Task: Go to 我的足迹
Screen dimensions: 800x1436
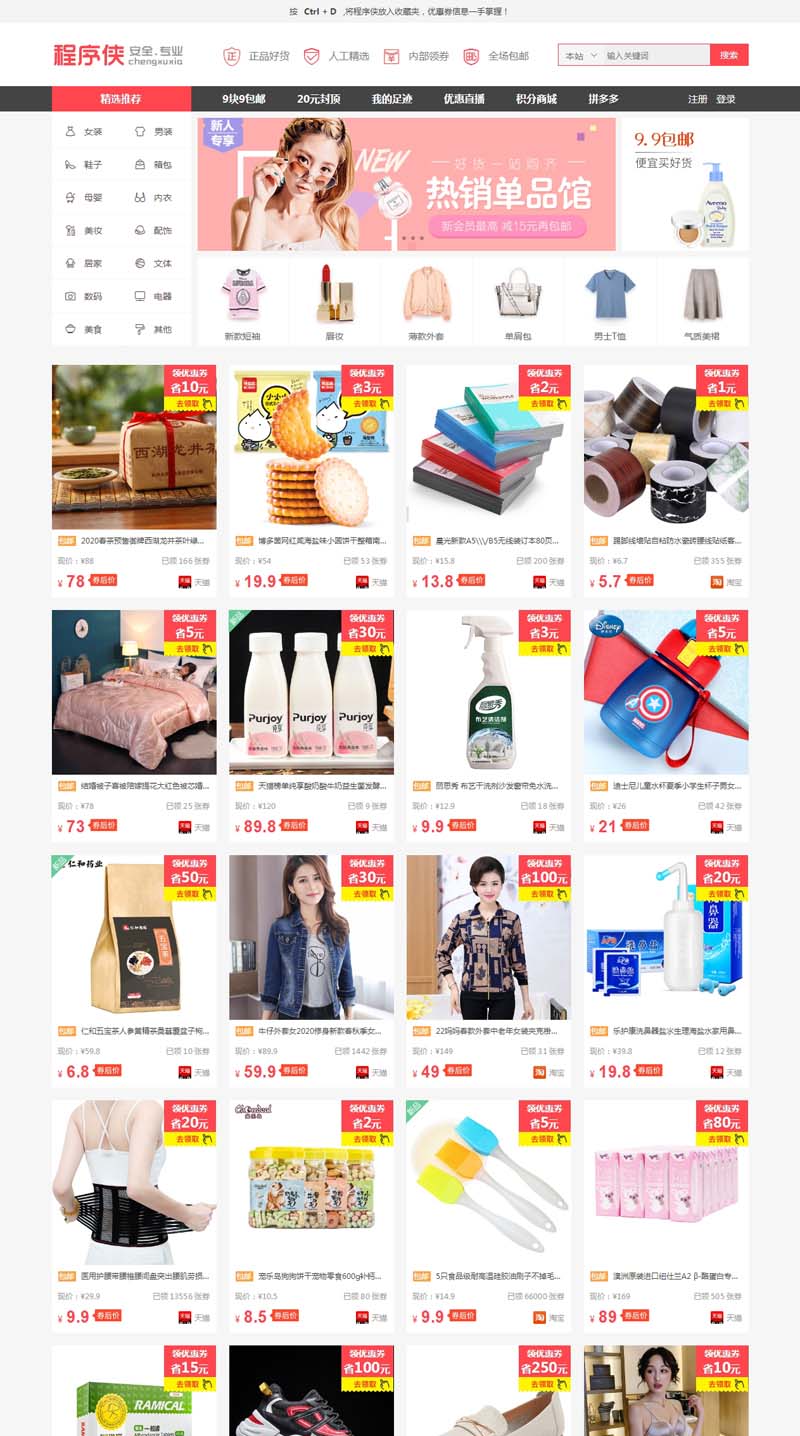Action: [392, 99]
